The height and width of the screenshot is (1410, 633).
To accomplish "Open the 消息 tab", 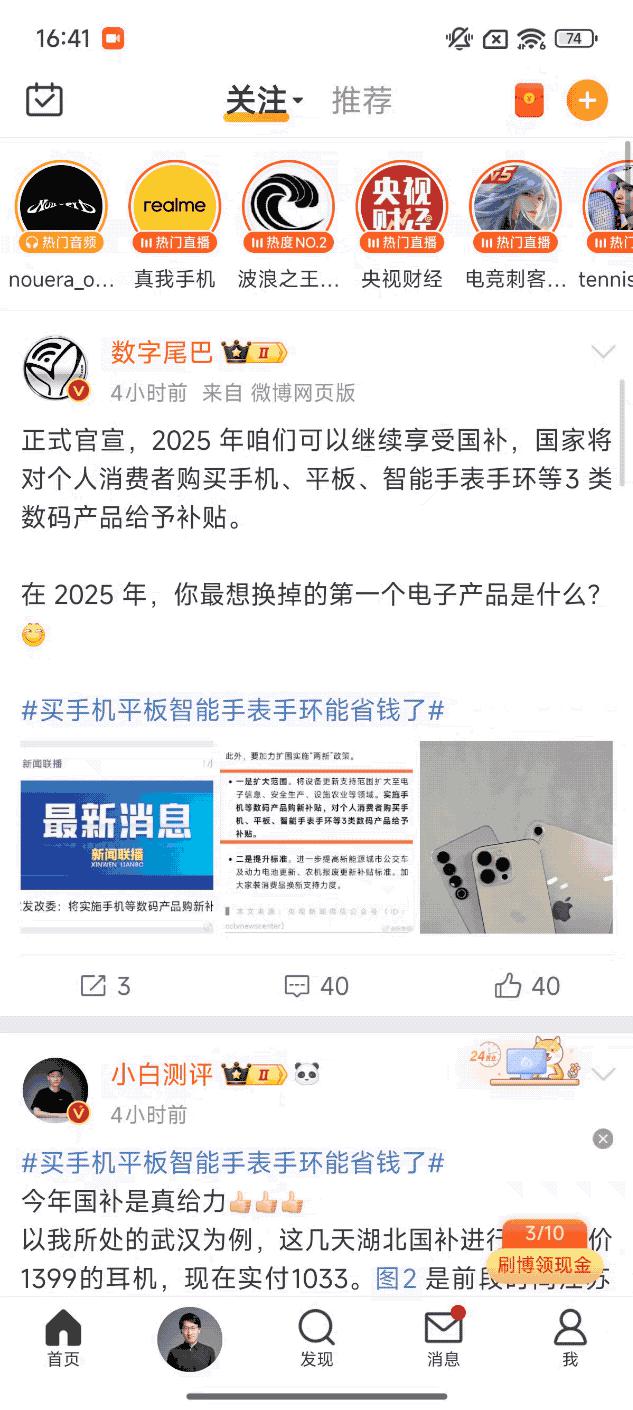I will coord(443,1338).
